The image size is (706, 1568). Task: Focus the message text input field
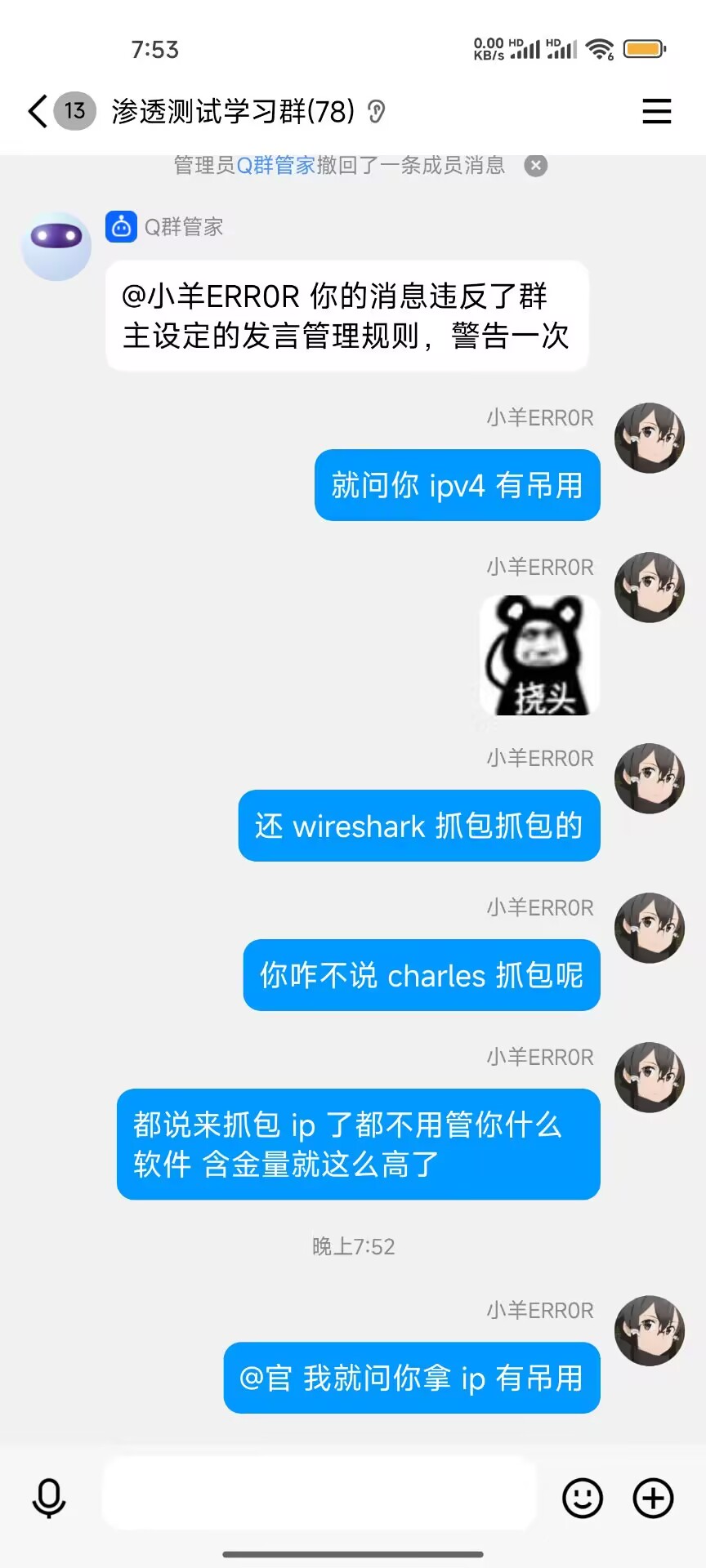(319, 1493)
